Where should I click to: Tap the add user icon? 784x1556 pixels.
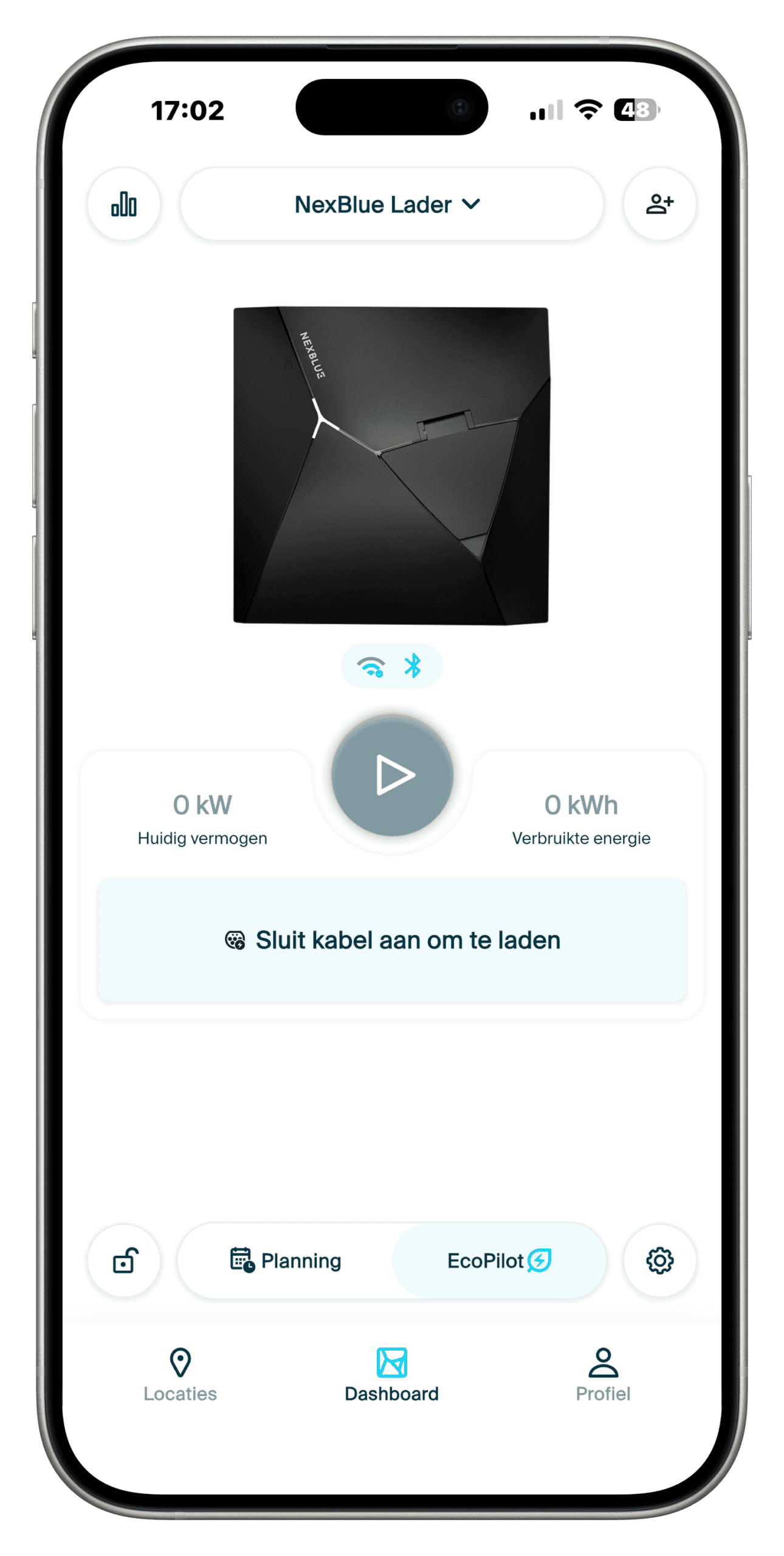tap(659, 204)
